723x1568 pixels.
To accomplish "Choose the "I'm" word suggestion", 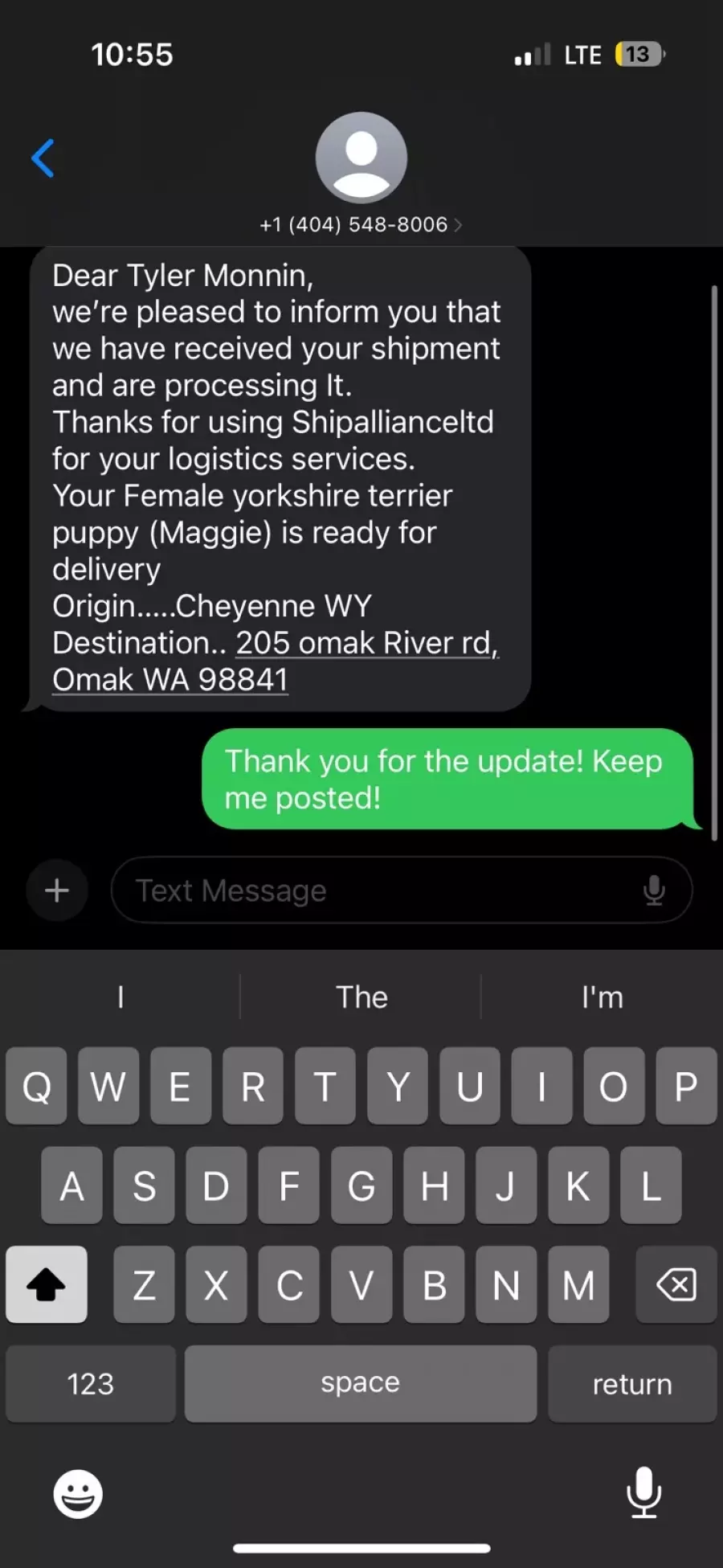I will (602, 997).
